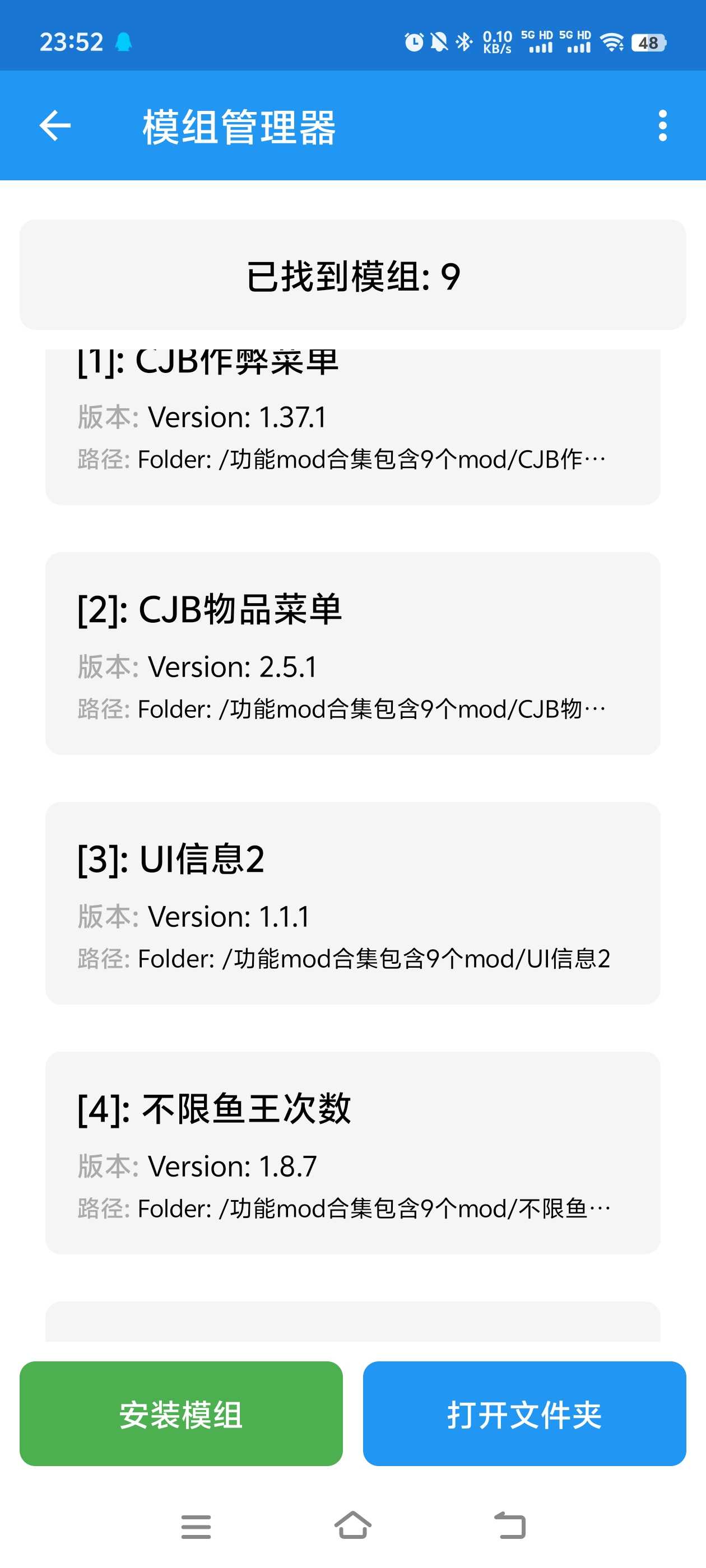Open the UI信息2 mod entry

point(352,903)
